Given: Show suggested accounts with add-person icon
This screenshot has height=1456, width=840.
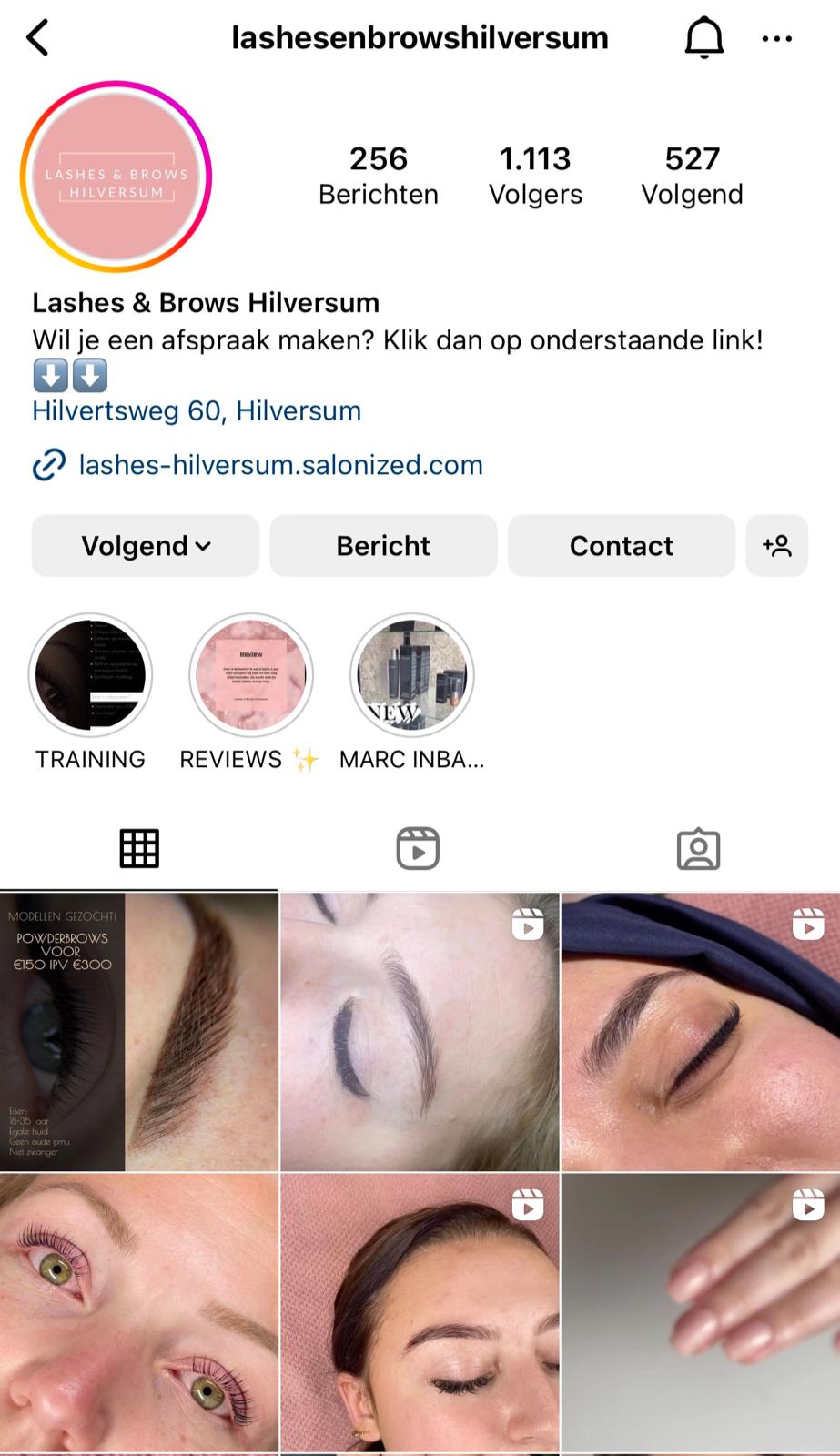Looking at the screenshot, I should coord(776,545).
